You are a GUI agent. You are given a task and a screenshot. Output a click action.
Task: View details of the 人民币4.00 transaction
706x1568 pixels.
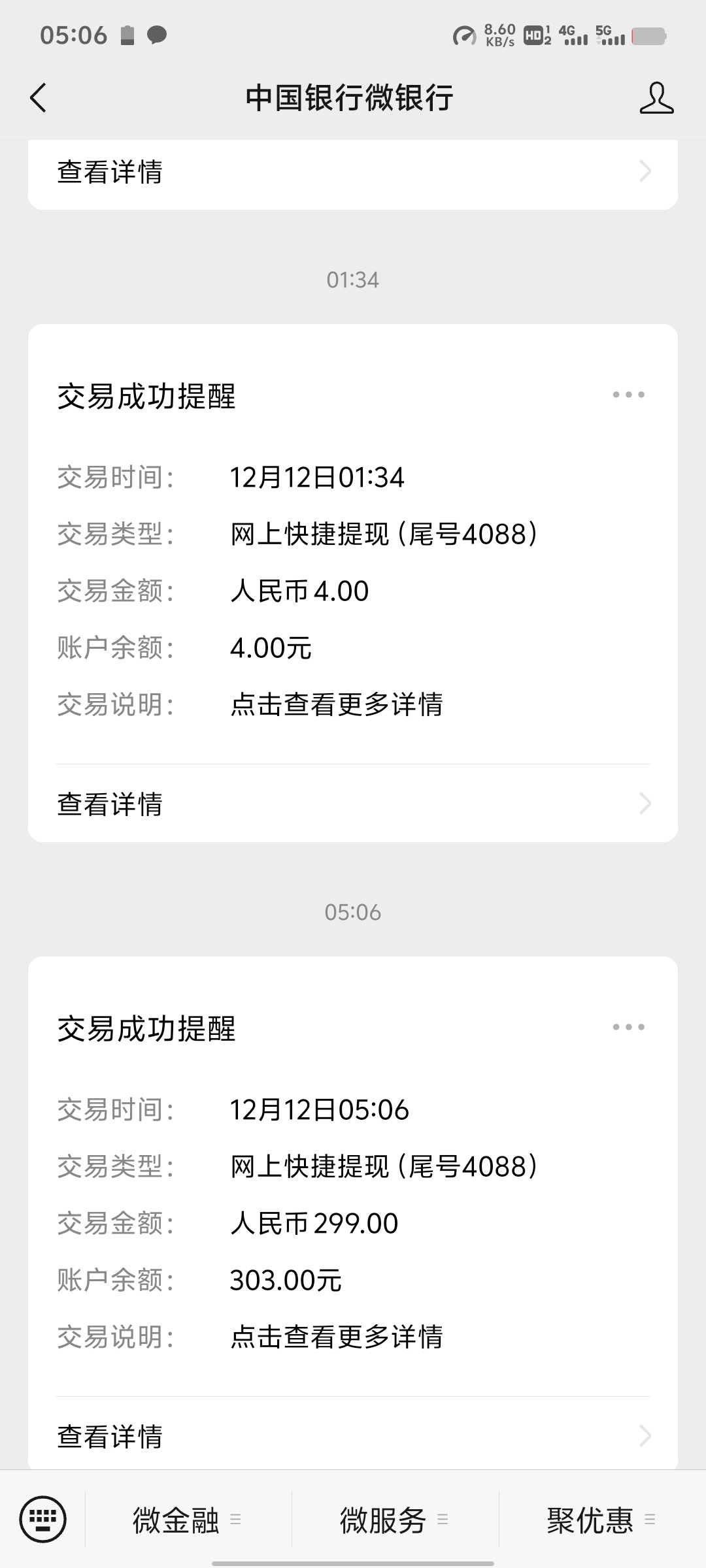[x=353, y=804]
